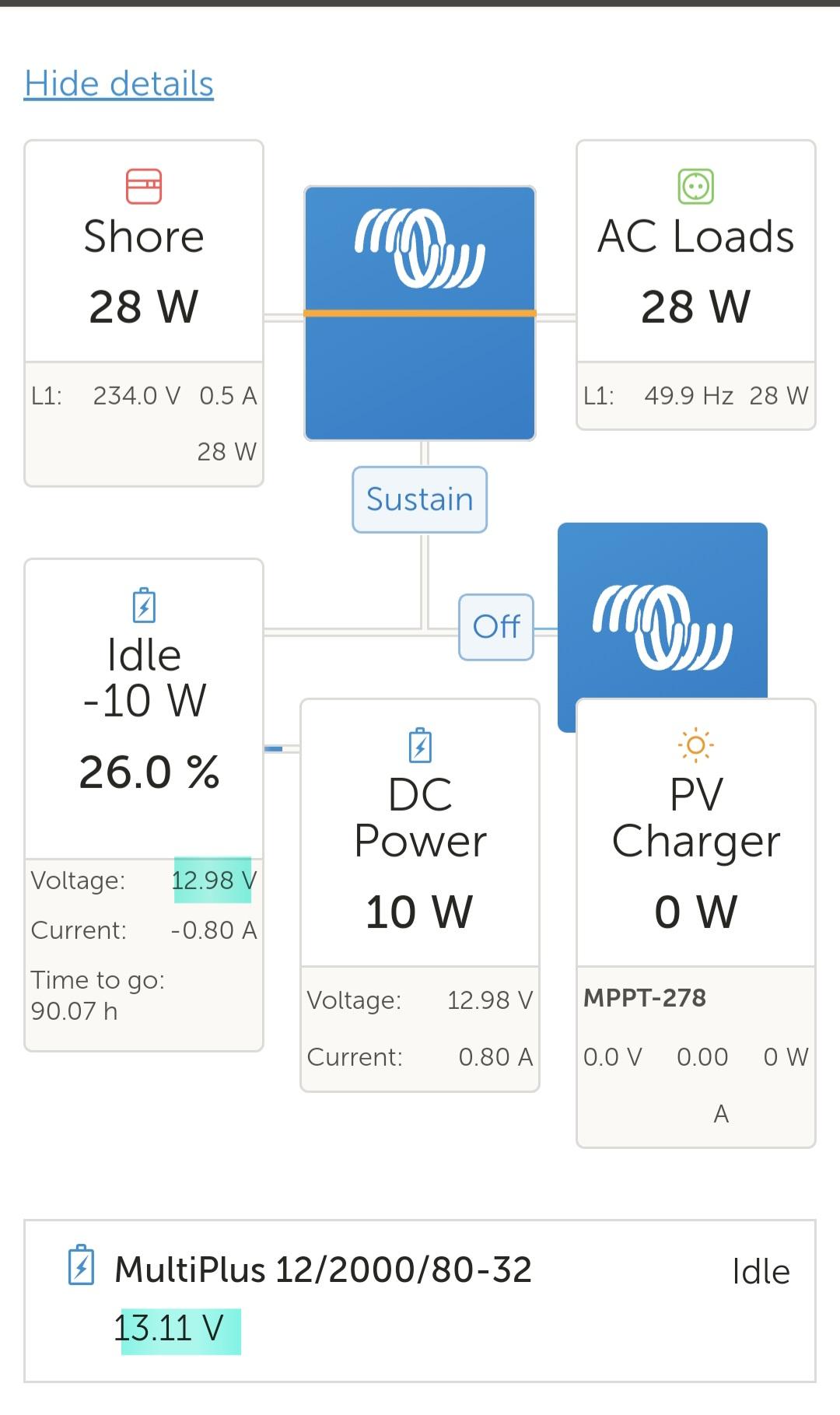Click the Idle status of the MultiPlus
Image resolution: width=840 pixels, height=1415 pixels.
[x=761, y=1270]
